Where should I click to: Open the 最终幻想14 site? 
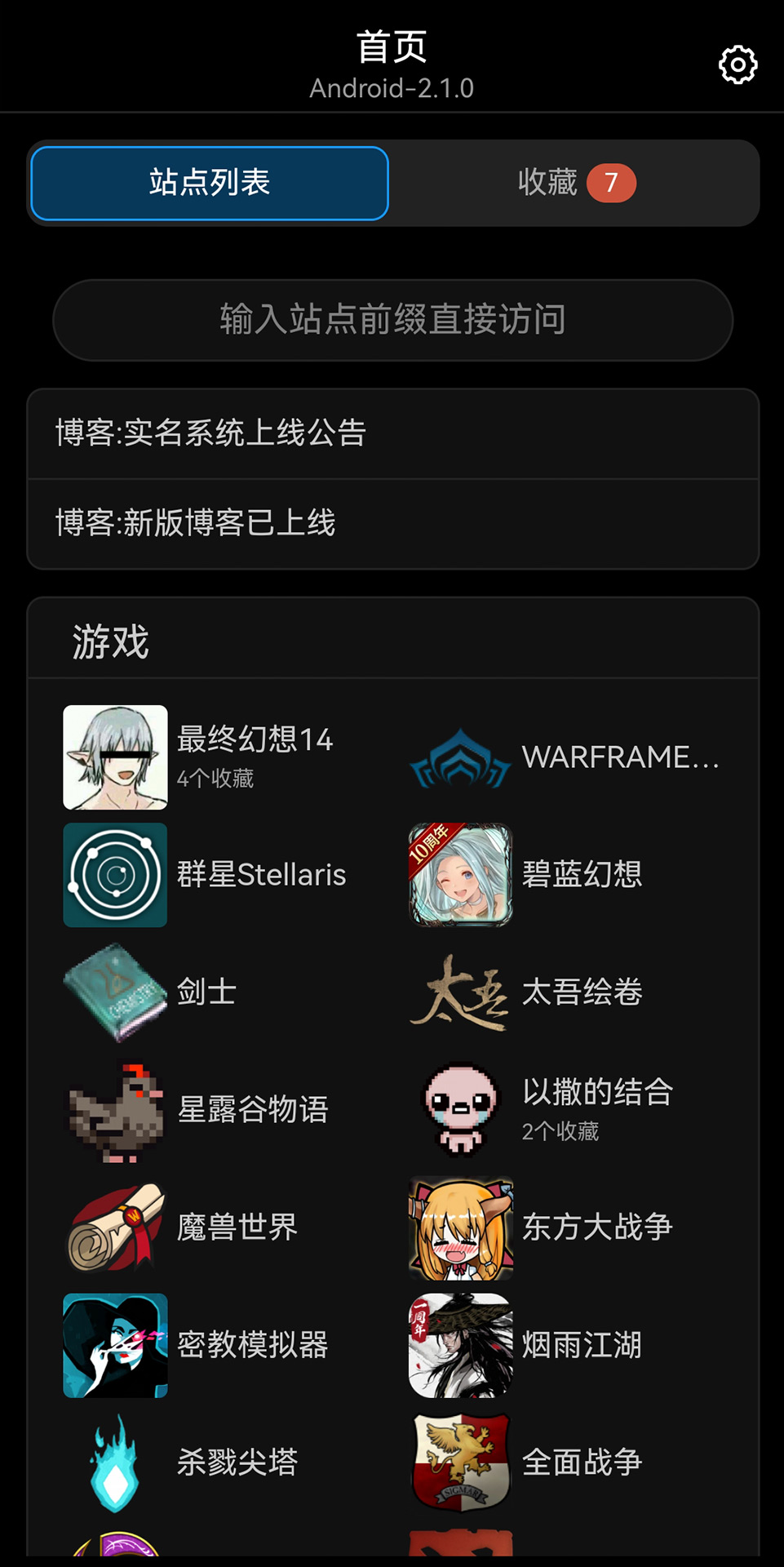pos(212,757)
